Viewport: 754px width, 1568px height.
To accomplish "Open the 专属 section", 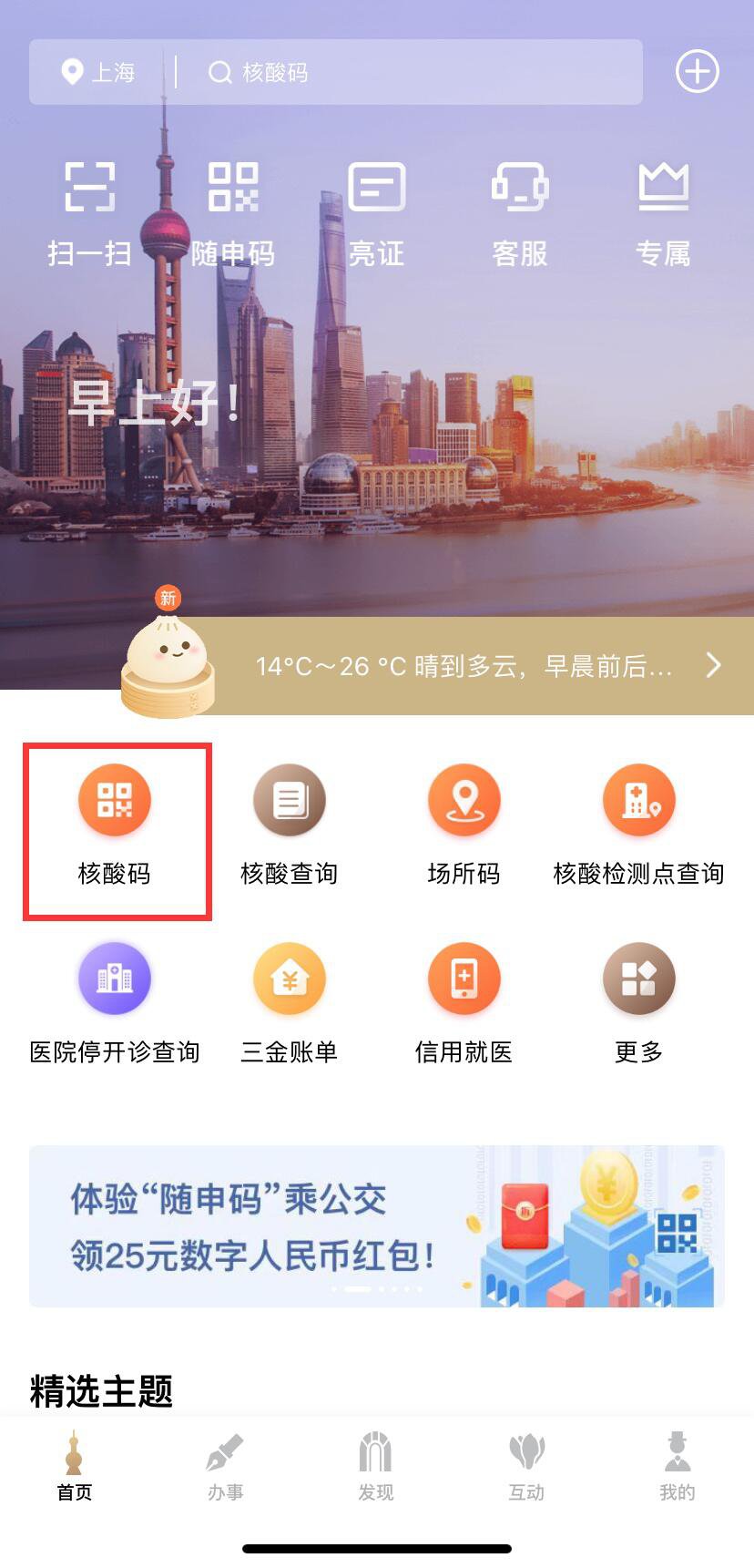I will (663, 214).
